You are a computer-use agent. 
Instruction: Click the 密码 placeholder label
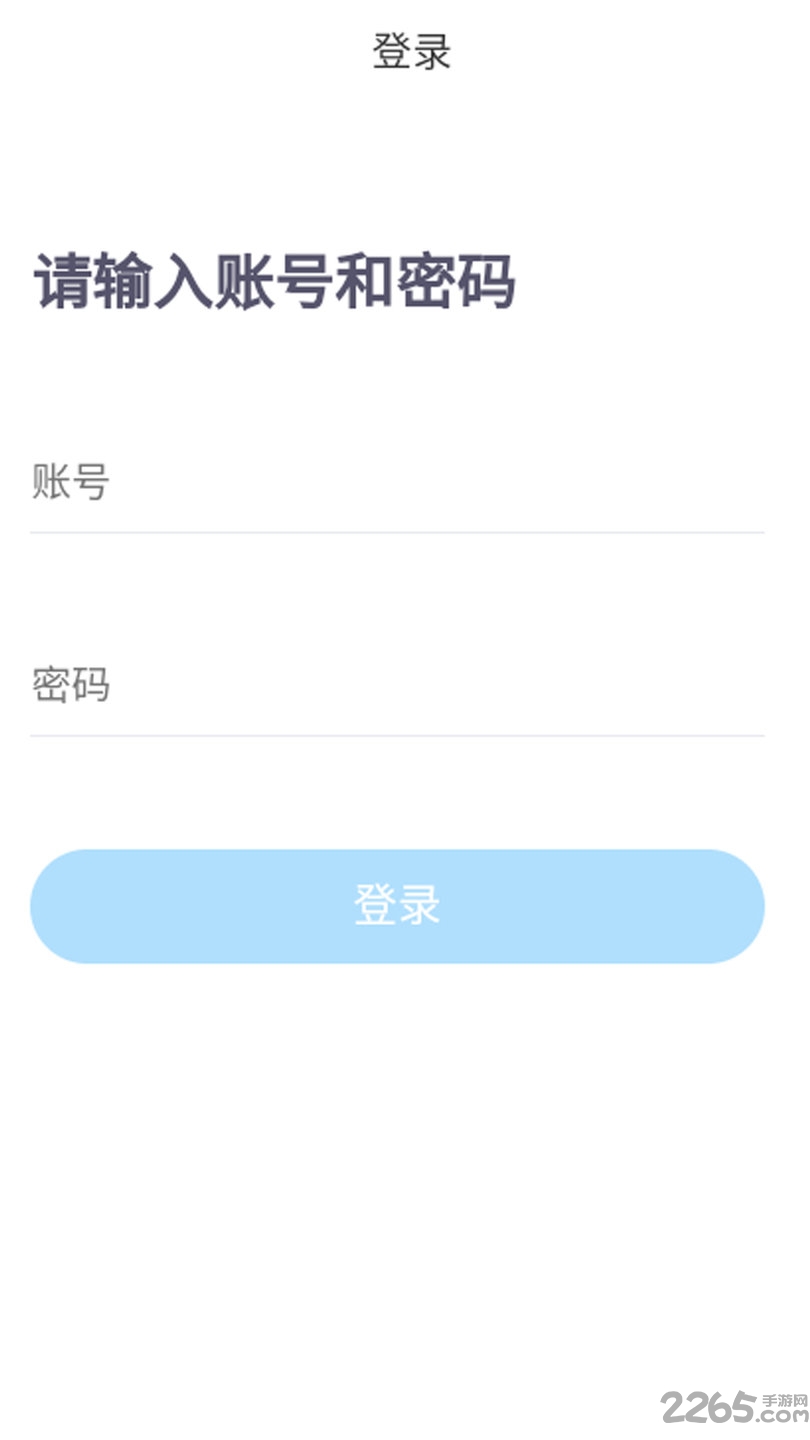(70, 685)
